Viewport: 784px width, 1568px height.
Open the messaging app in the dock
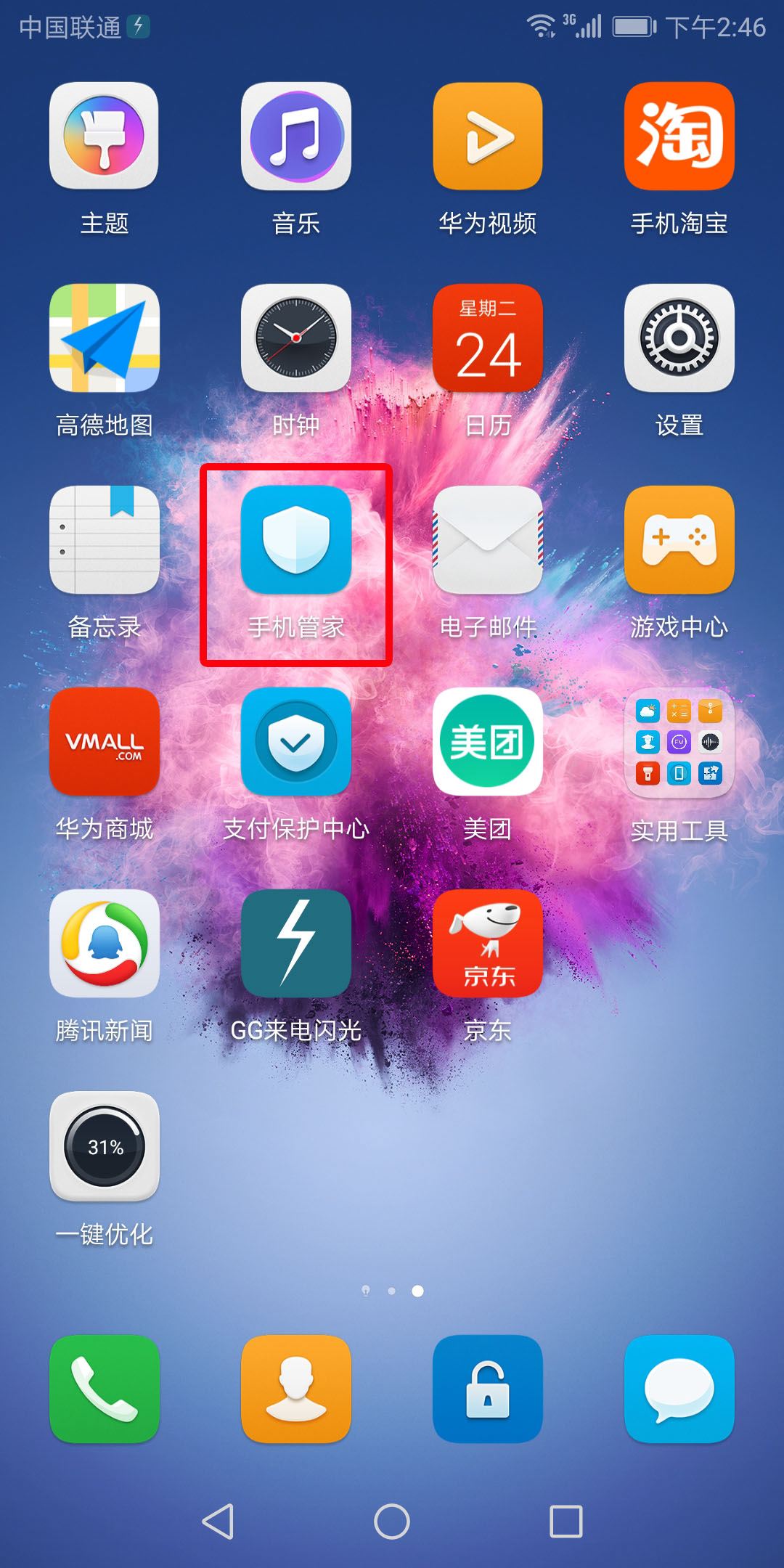679,1388
